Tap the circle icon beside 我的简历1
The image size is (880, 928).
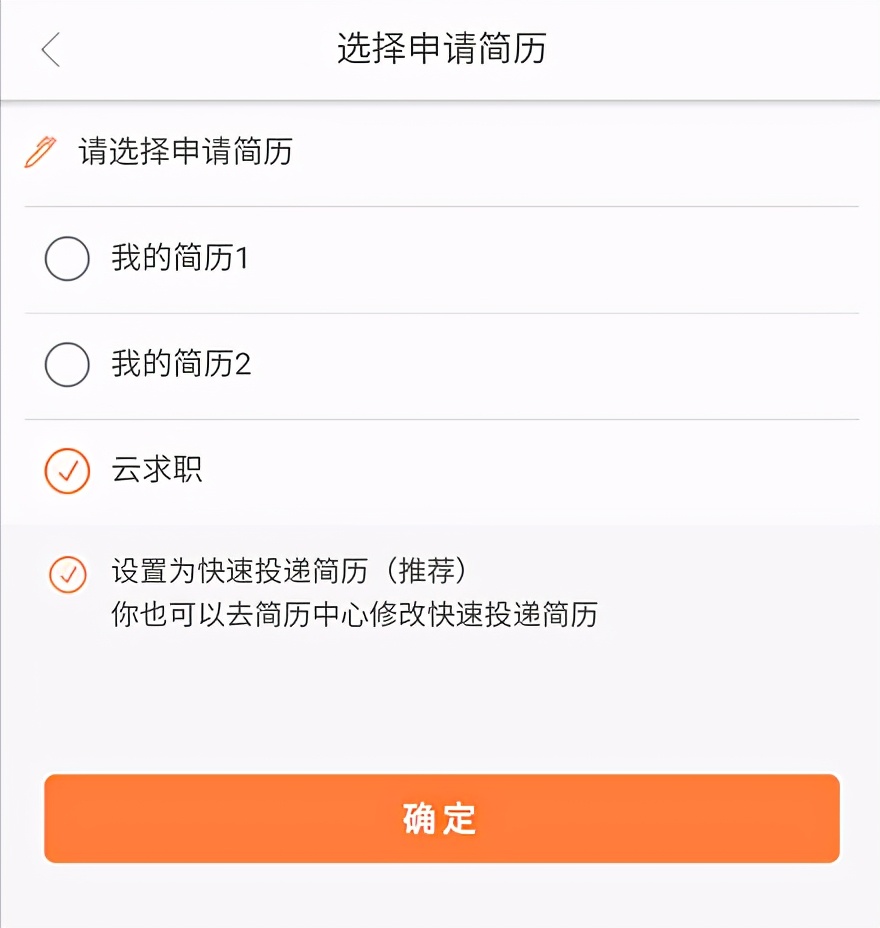click(x=67, y=258)
